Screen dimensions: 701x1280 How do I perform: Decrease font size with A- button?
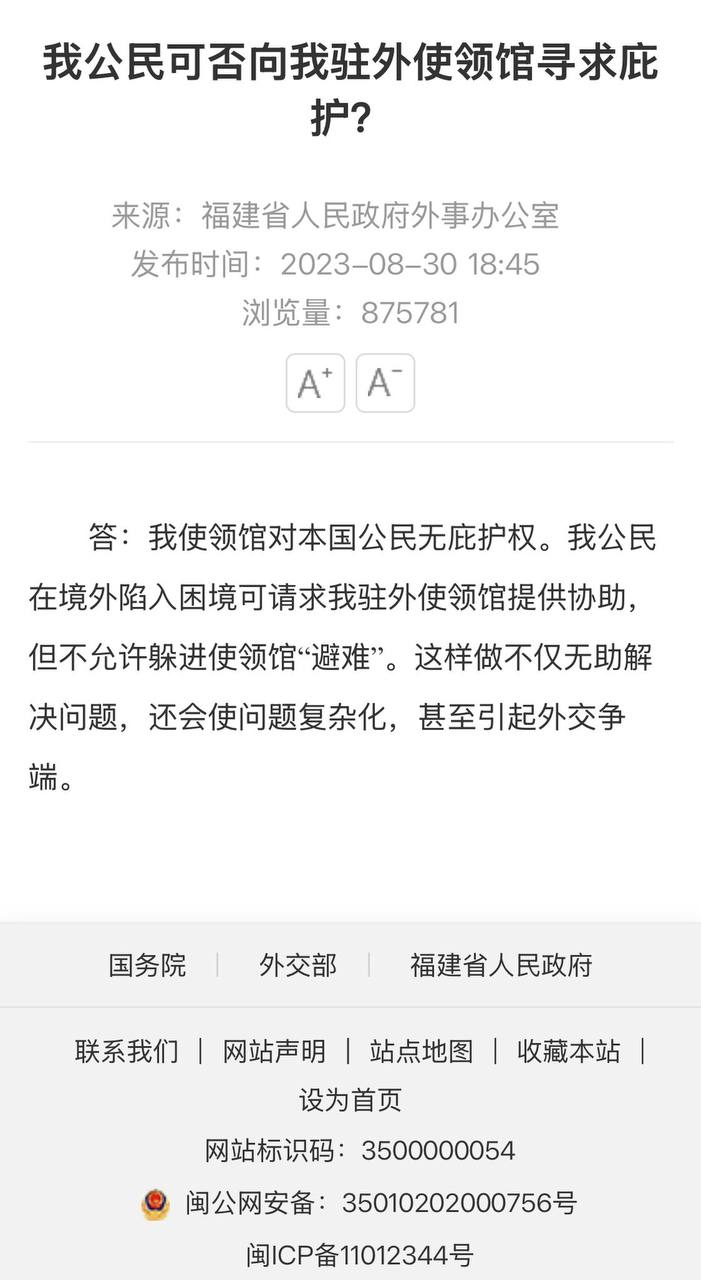[x=385, y=383]
